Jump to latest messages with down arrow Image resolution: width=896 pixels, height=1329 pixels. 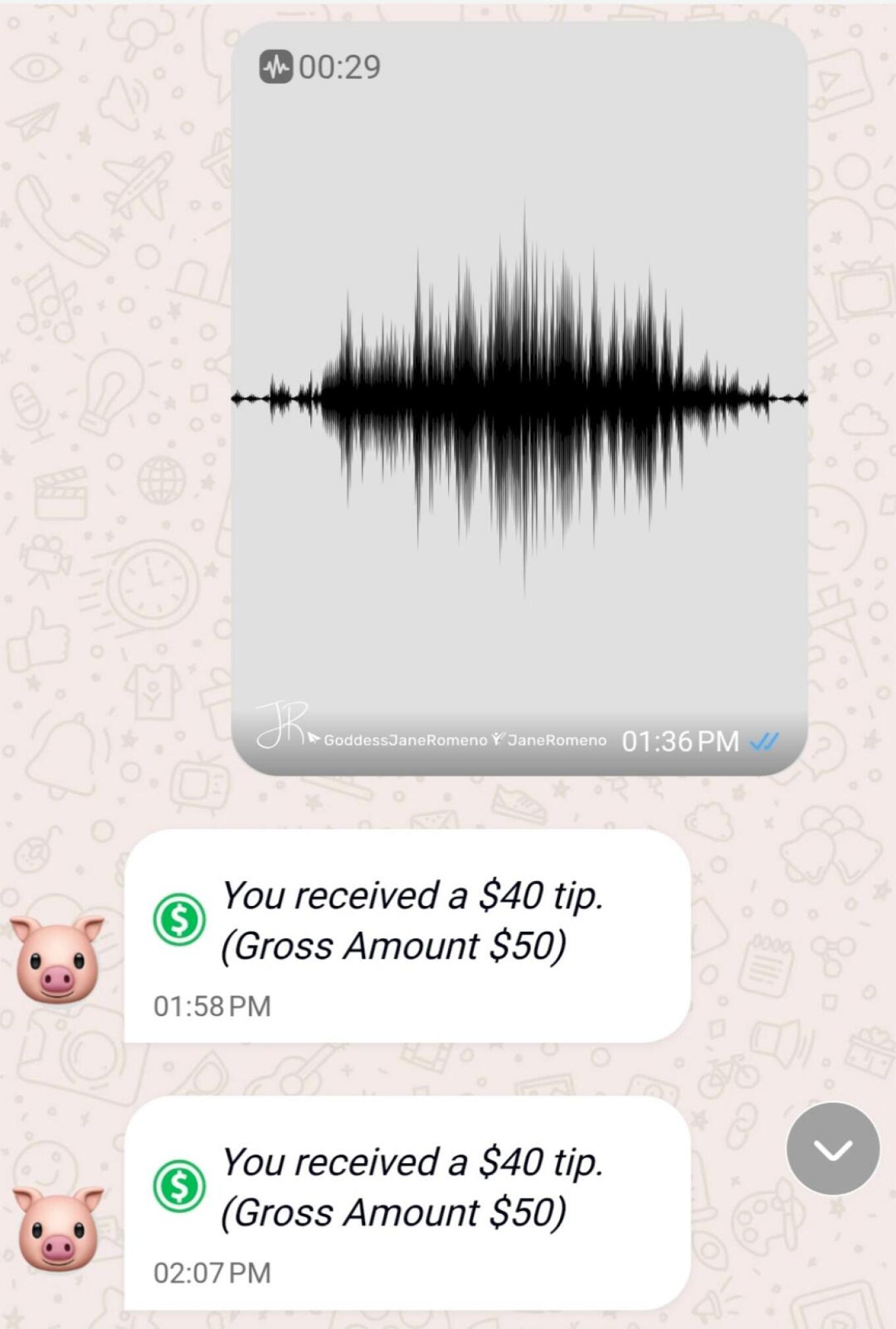833,1148
